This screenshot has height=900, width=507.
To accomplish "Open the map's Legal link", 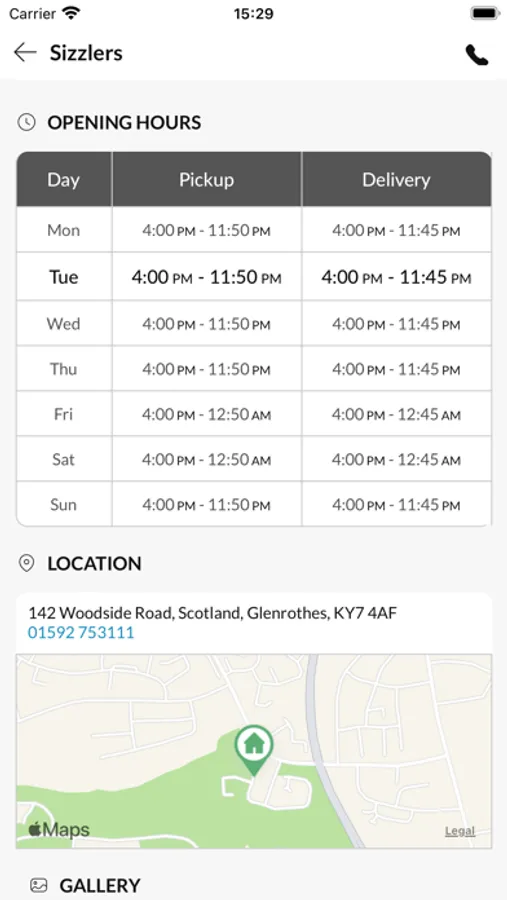I will tap(460, 831).
